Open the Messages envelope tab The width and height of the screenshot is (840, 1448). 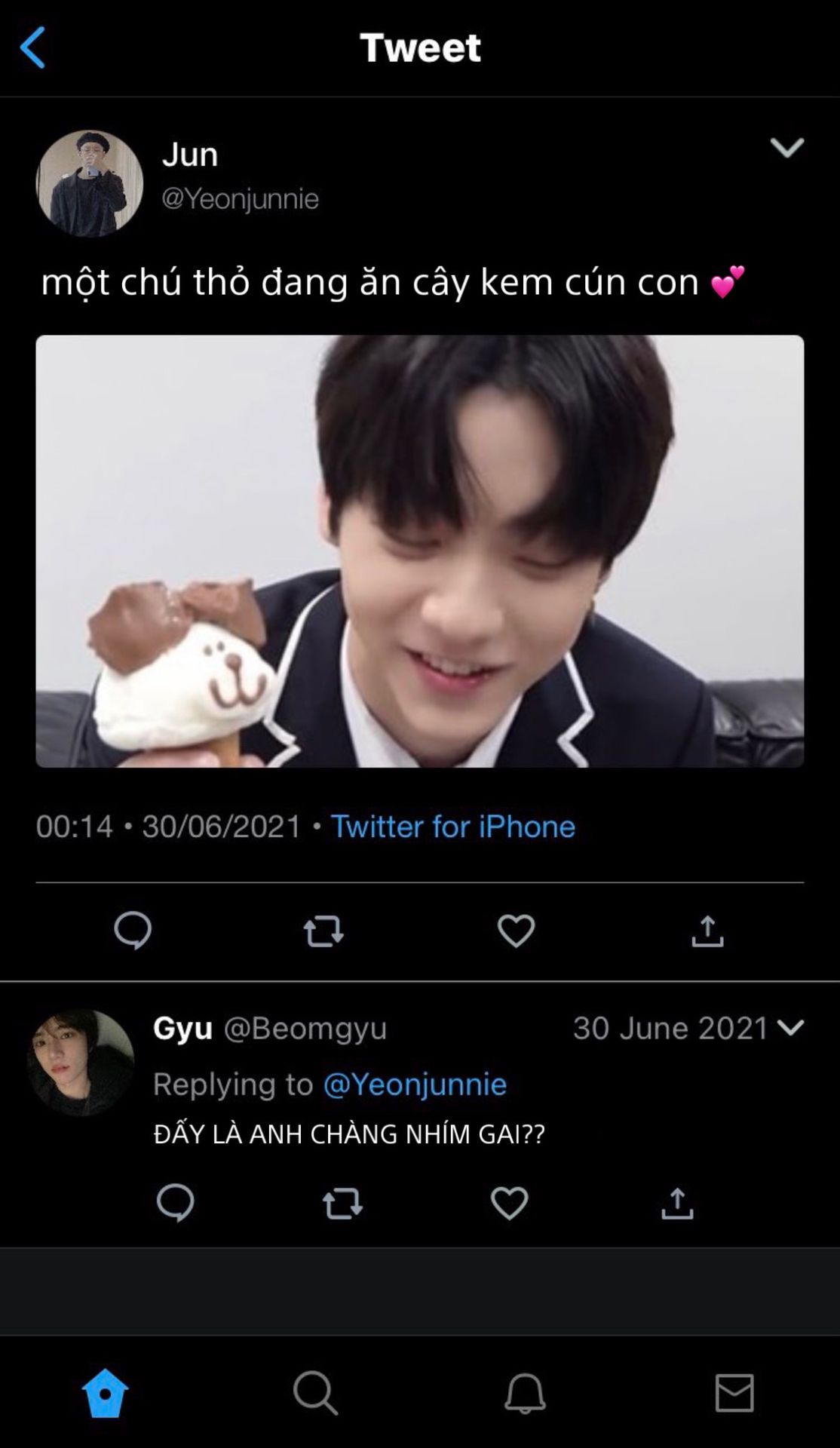point(734,1392)
